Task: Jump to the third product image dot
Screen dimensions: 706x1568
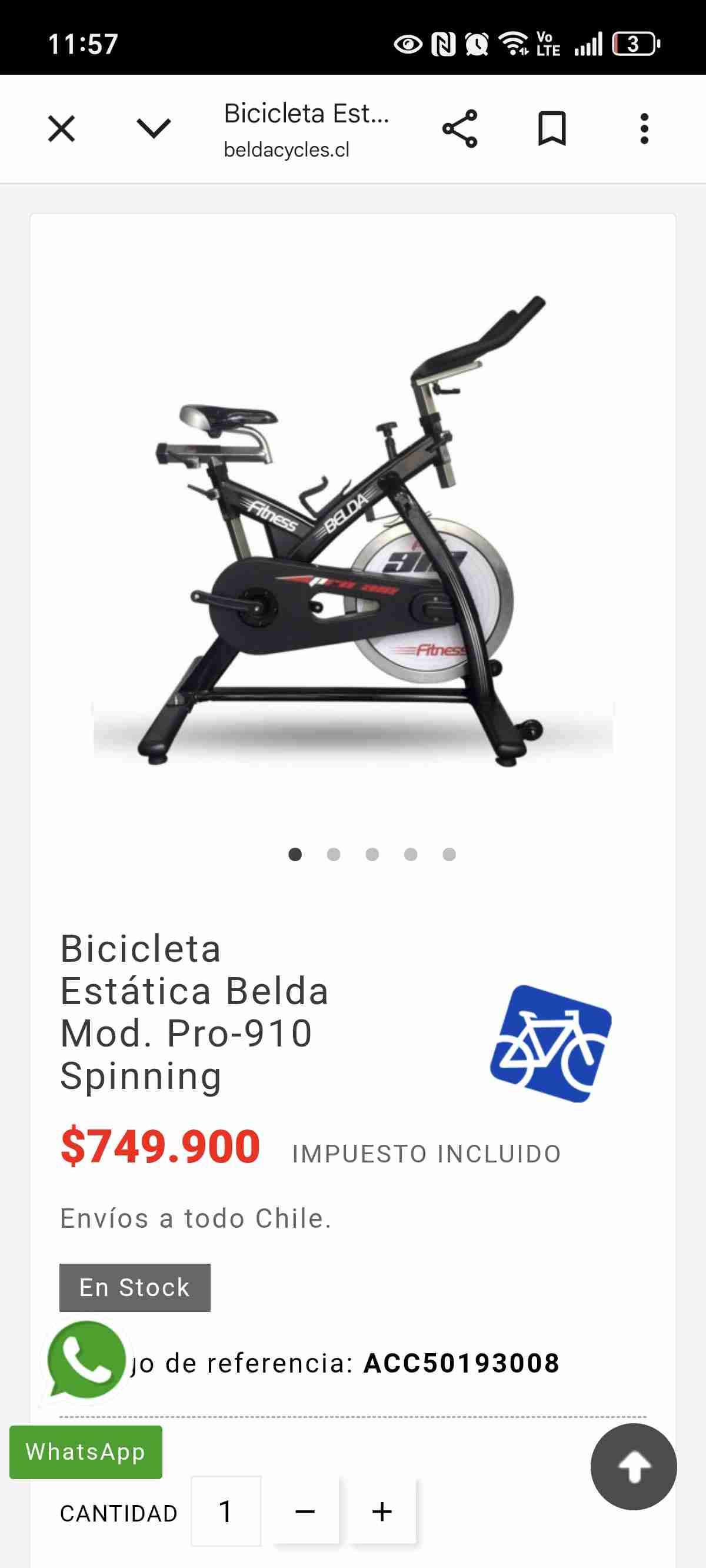Action: click(372, 854)
